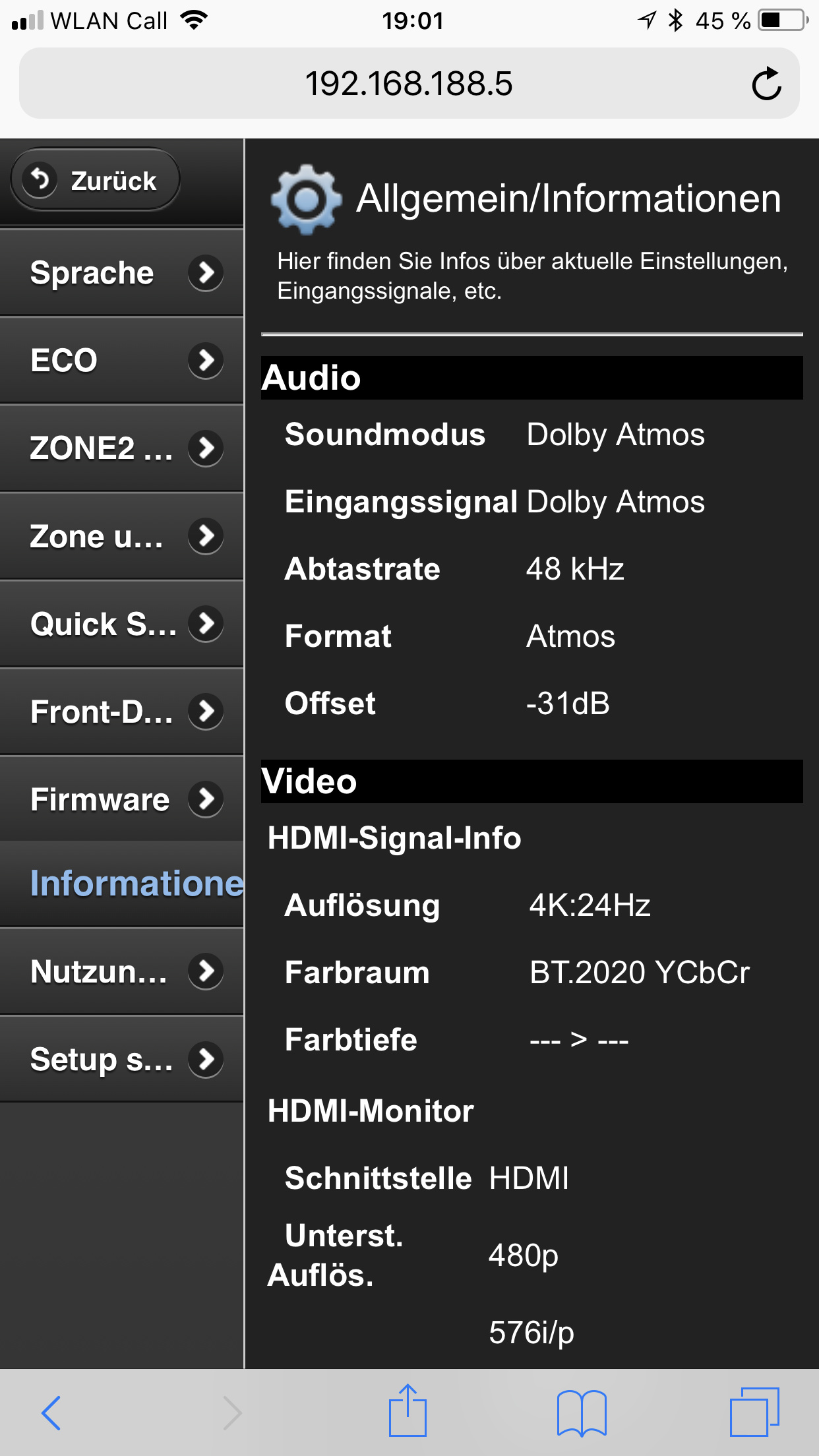Open the Setup s… menu row
Screen dimensions: 819x1456
click(122, 1059)
